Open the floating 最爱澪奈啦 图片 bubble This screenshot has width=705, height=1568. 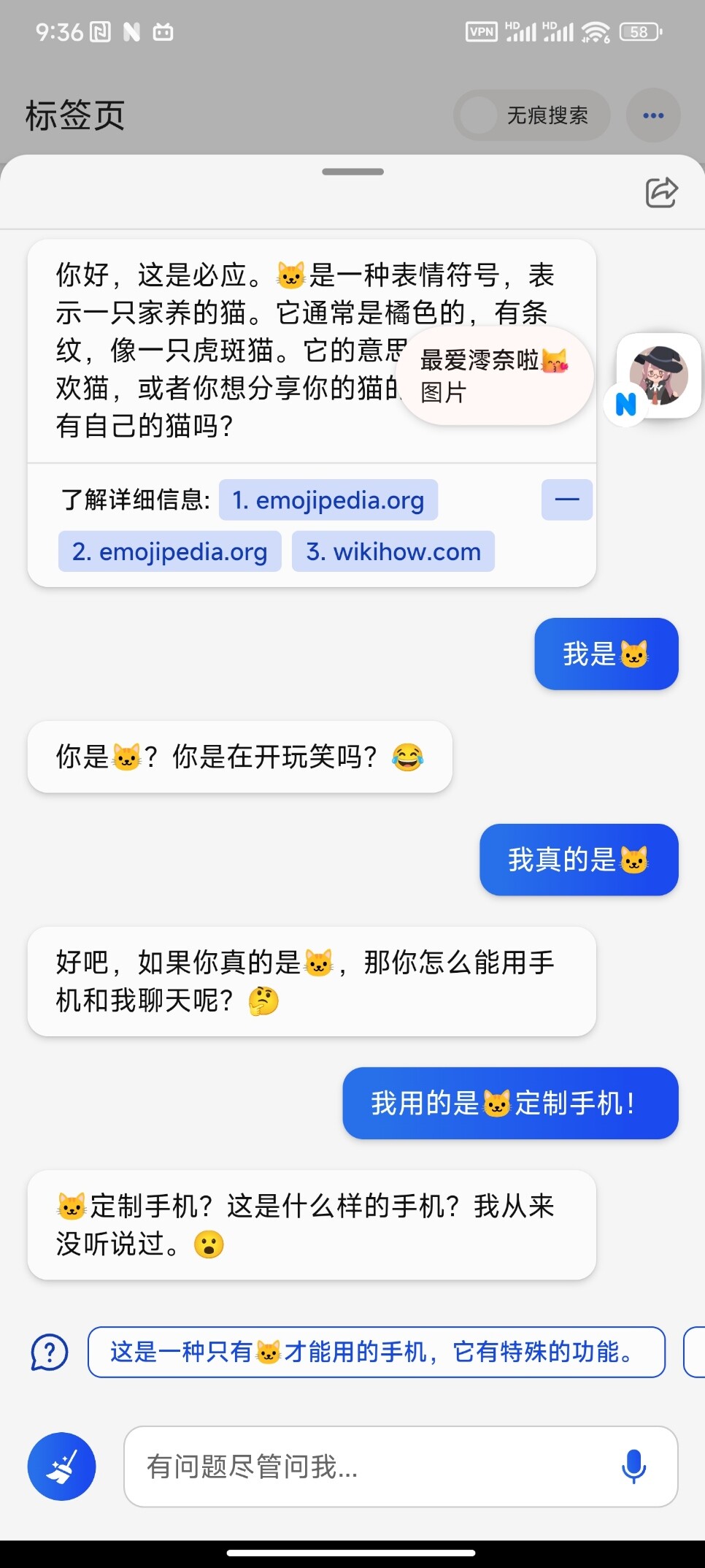tap(495, 376)
